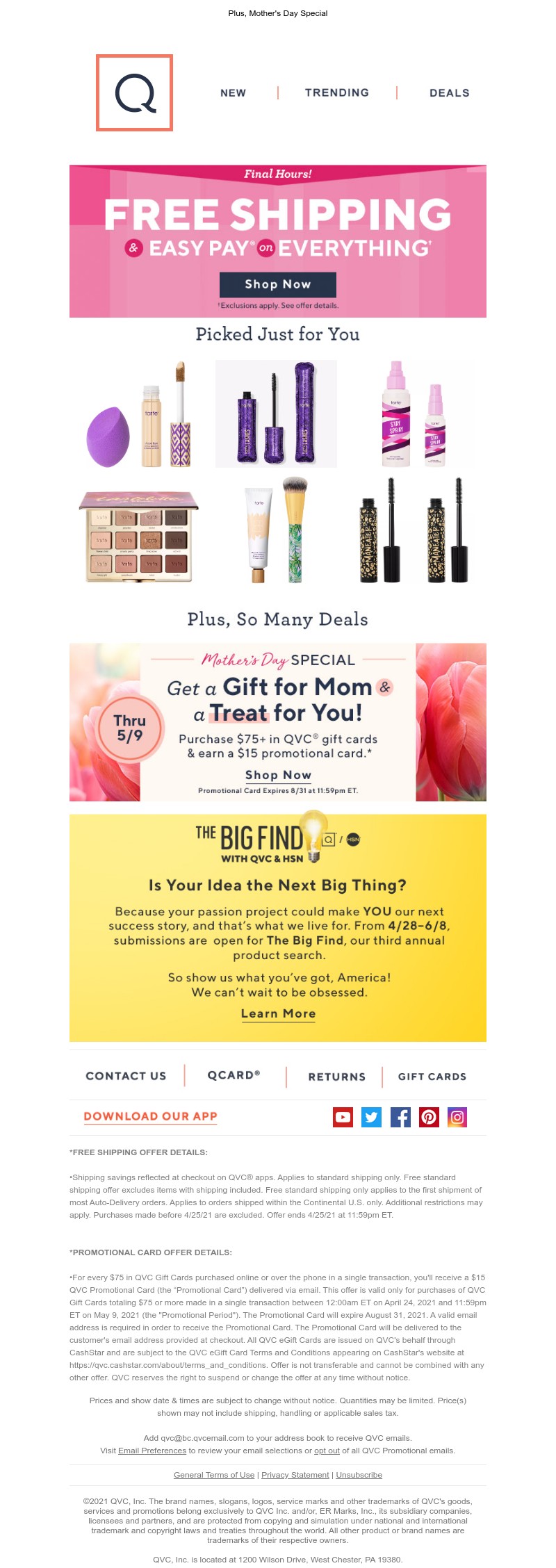Open the Maneater mascara duo product
The width and height of the screenshot is (556, 1568).
point(414,531)
